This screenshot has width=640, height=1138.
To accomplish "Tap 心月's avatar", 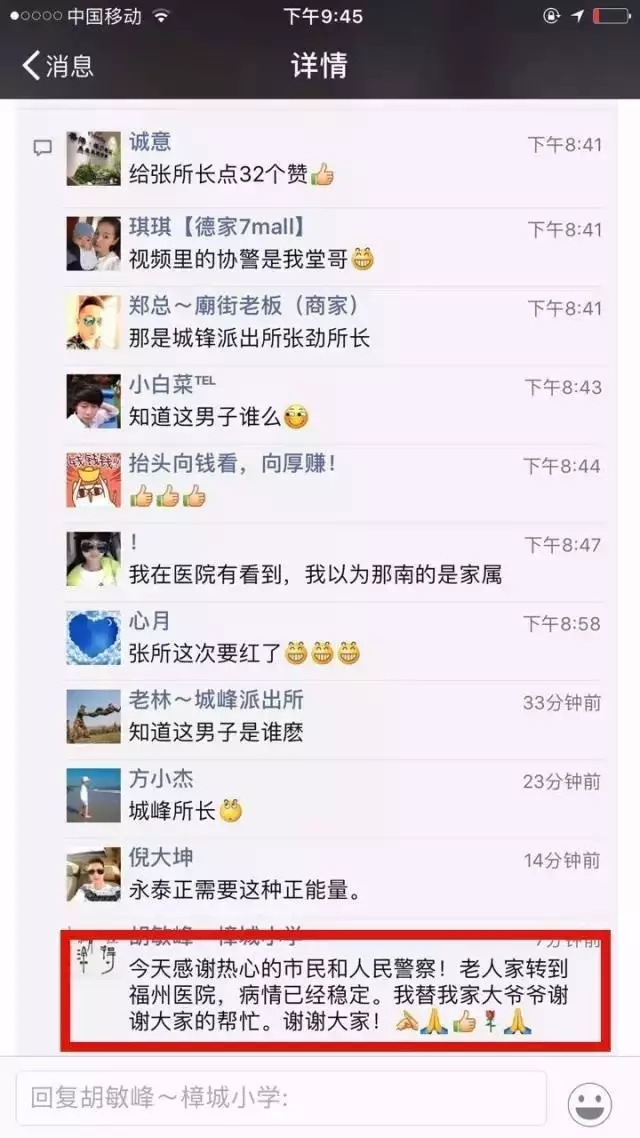I will pyautogui.click(x=93, y=637).
